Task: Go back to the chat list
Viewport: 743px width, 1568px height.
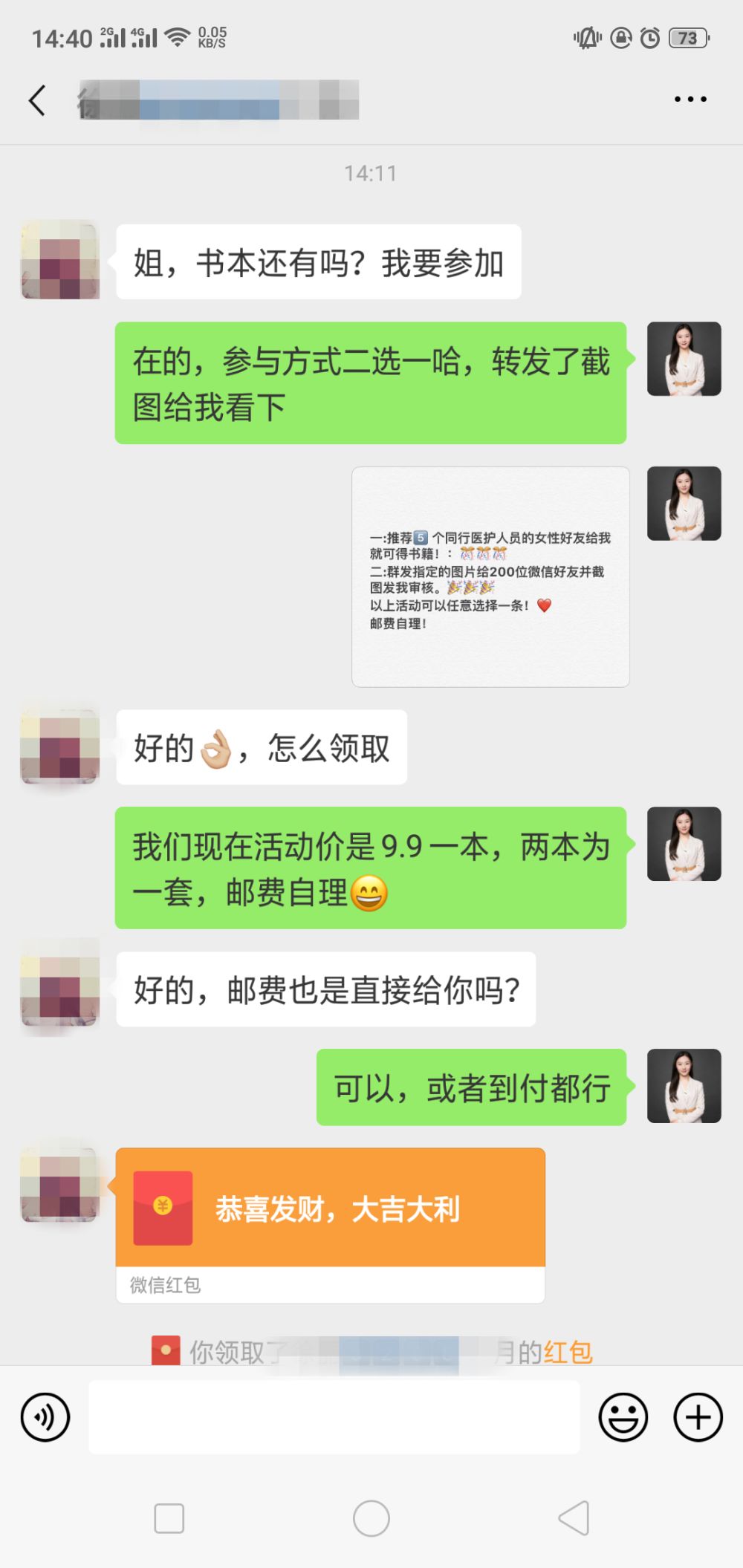Action: 37,100
